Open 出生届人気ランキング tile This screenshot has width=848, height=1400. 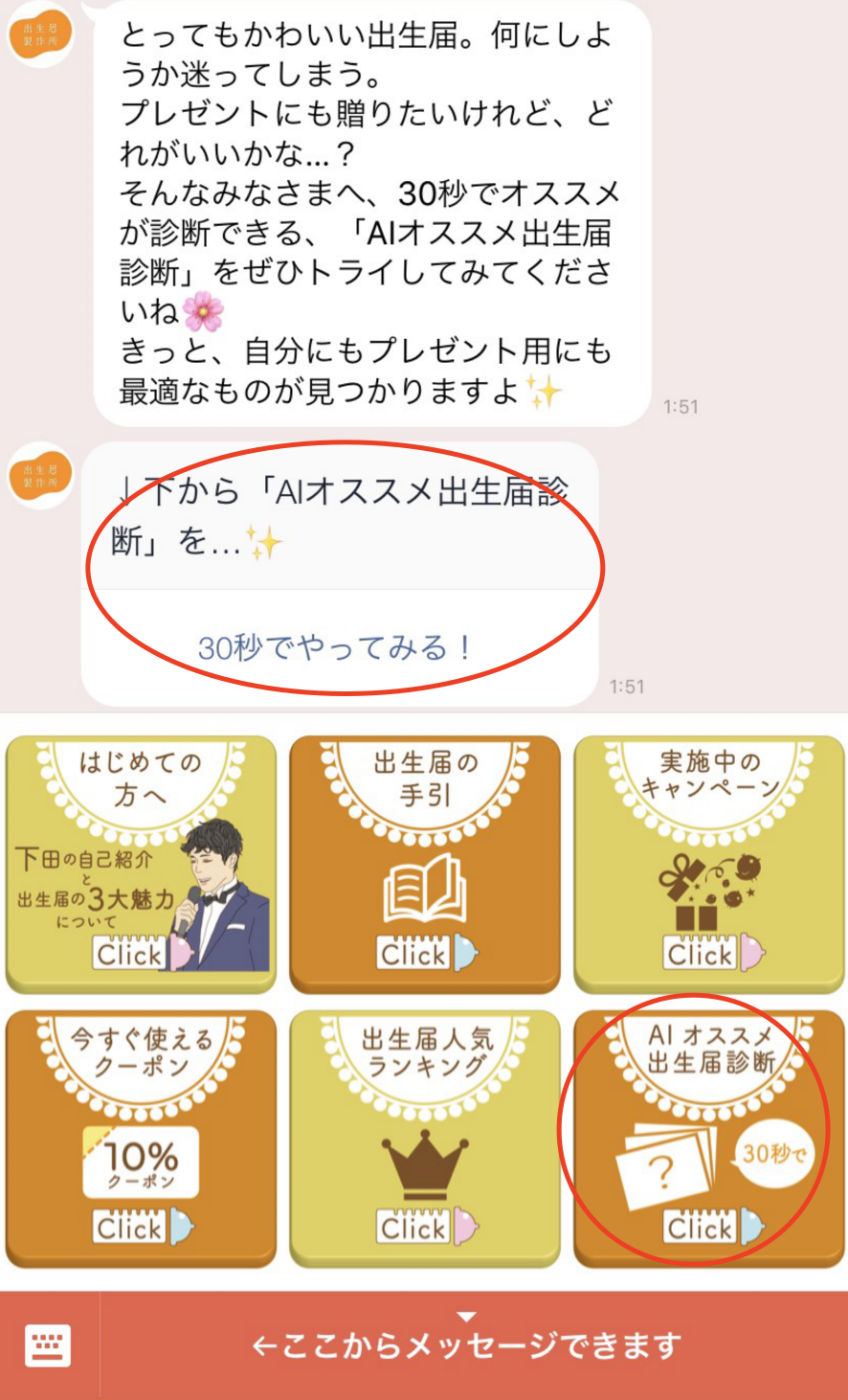425,1139
